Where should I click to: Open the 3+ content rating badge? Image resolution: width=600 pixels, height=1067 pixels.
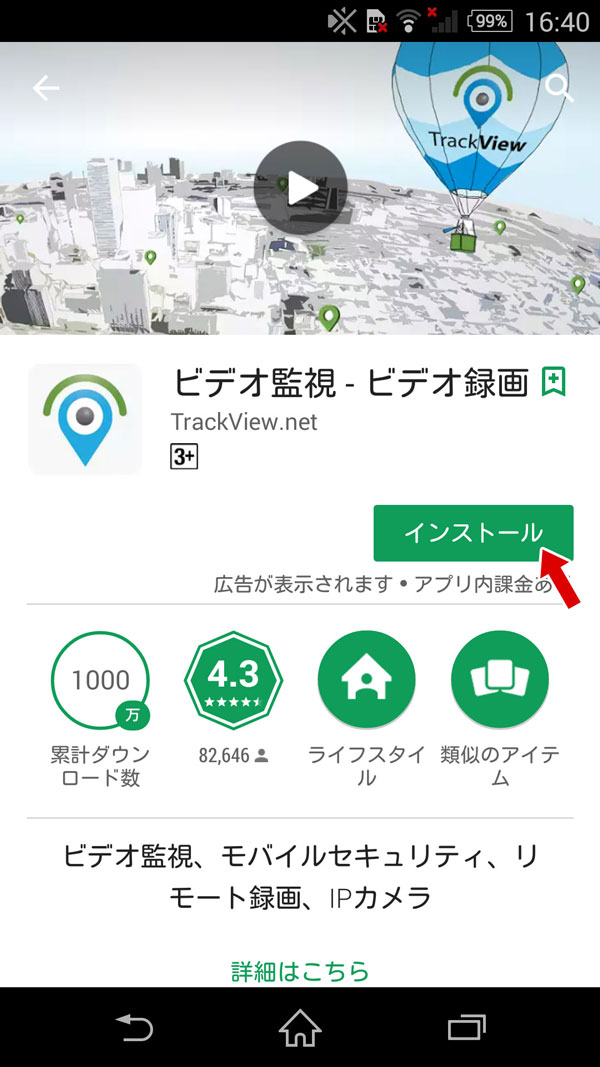point(184,457)
